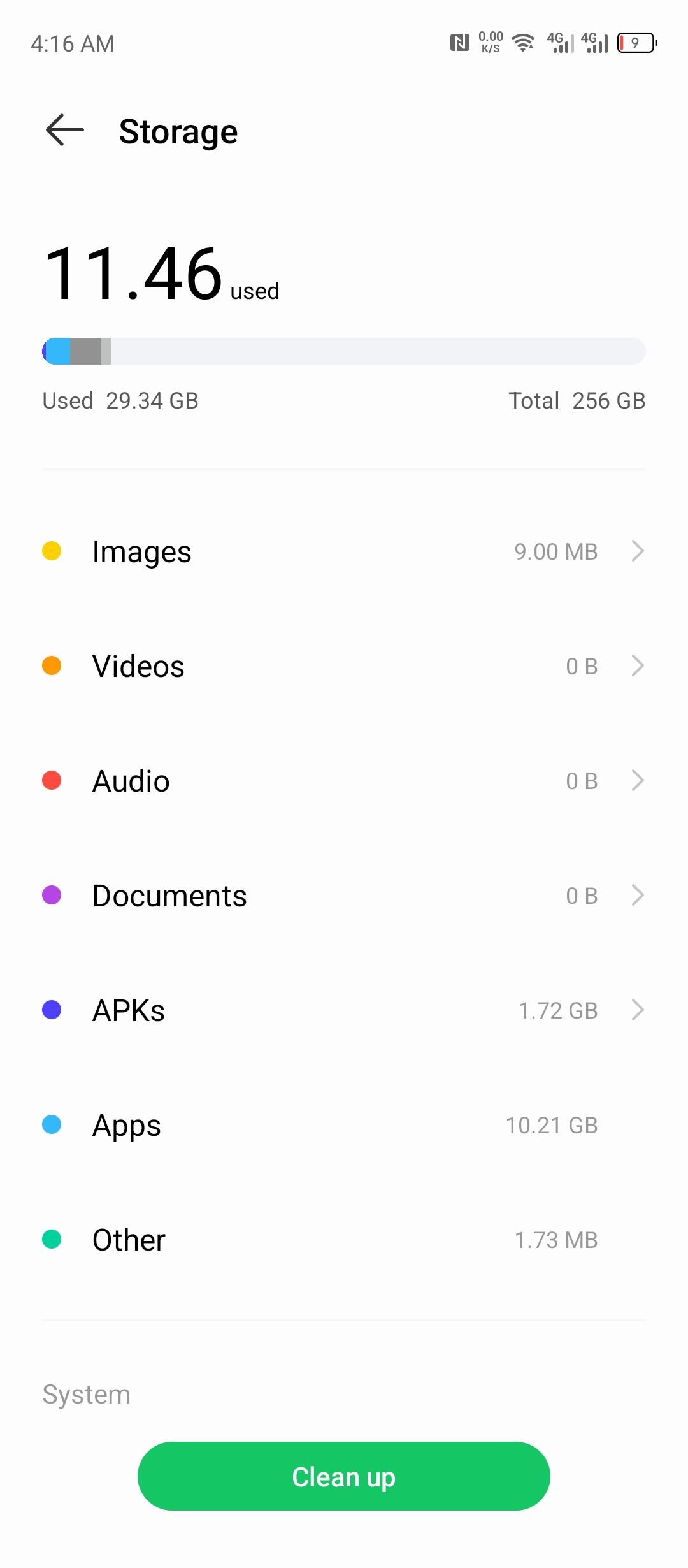Open the Documents storage row
Viewport: 688px width, 1568px height.
tap(344, 896)
